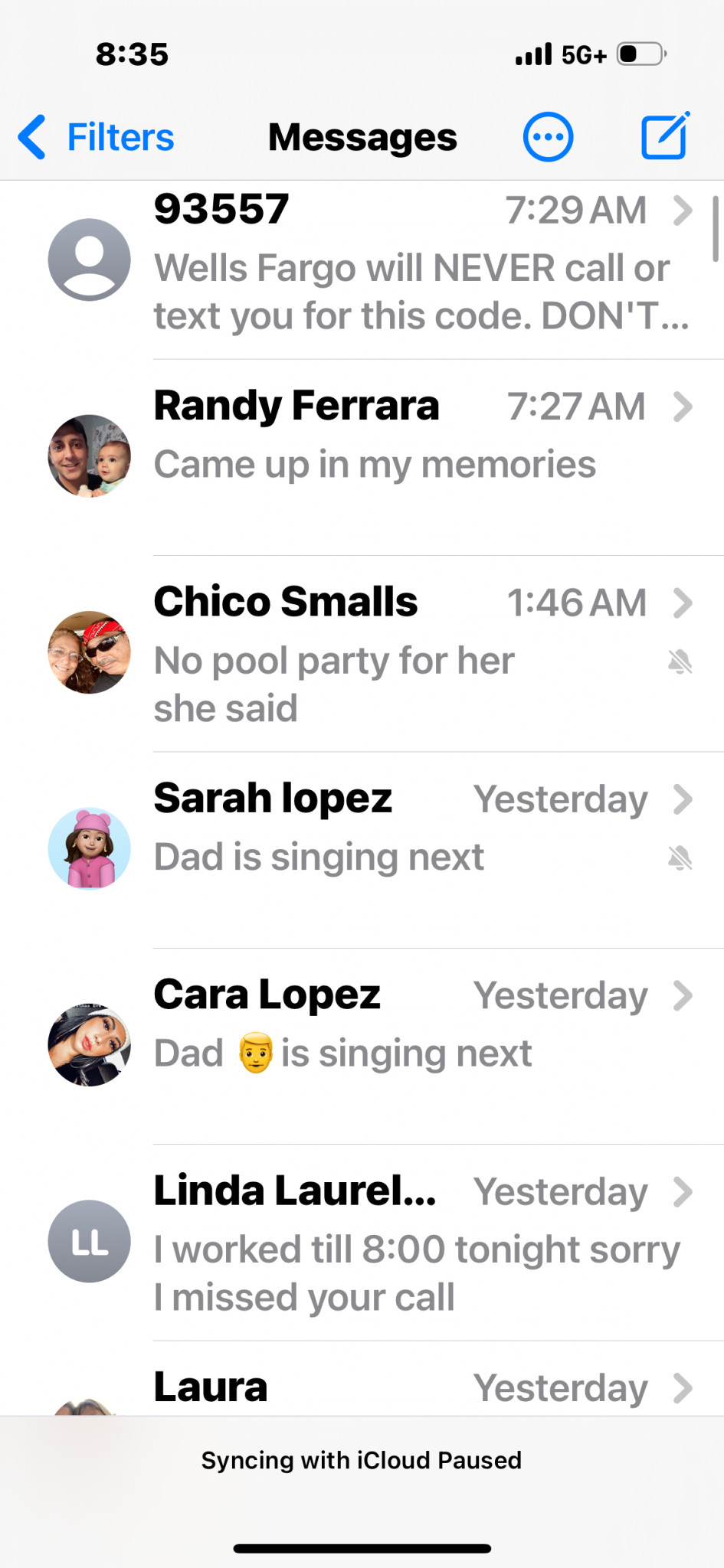724x1568 pixels.
Task: Open Sarah lopez's message thread
Action: click(362, 850)
